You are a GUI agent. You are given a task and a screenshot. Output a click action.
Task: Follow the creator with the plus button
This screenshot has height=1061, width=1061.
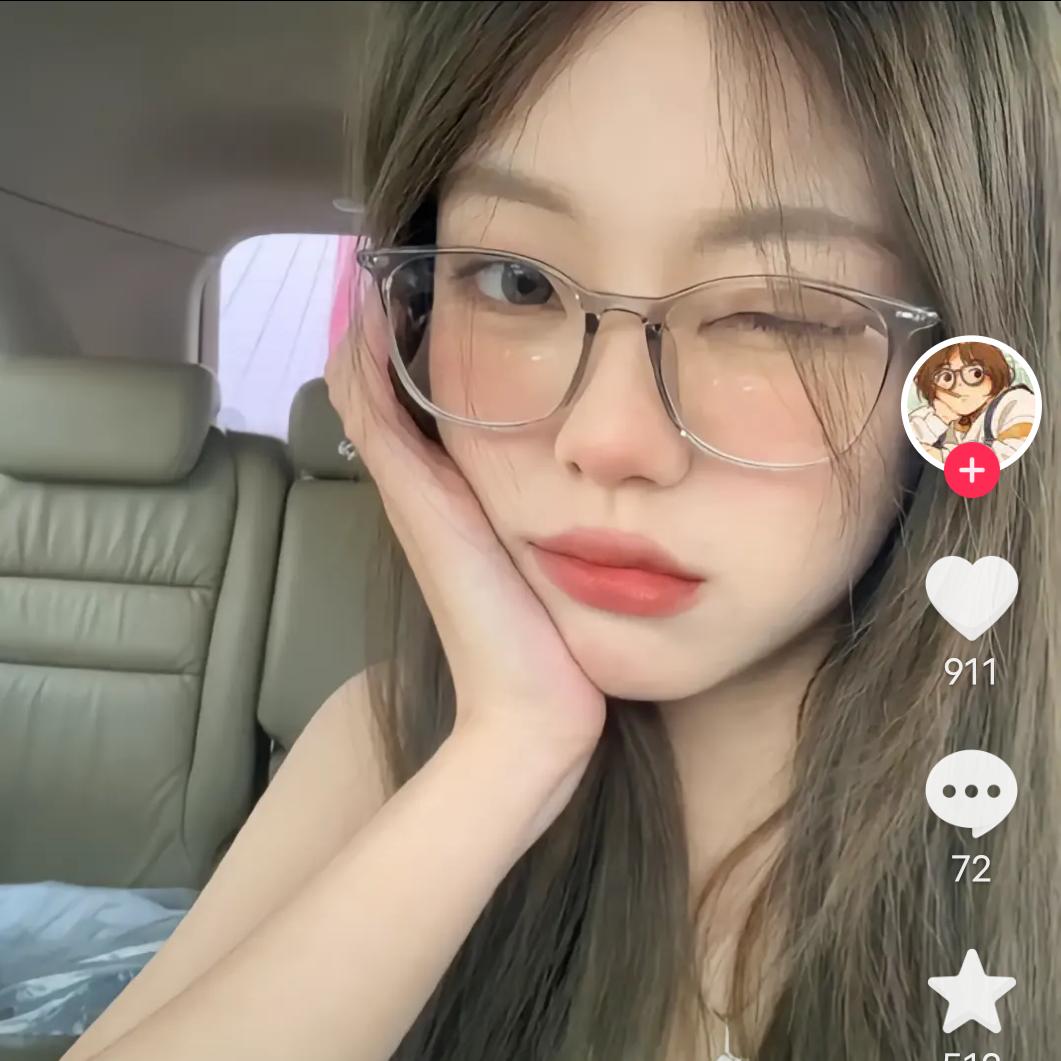[x=971, y=471]
